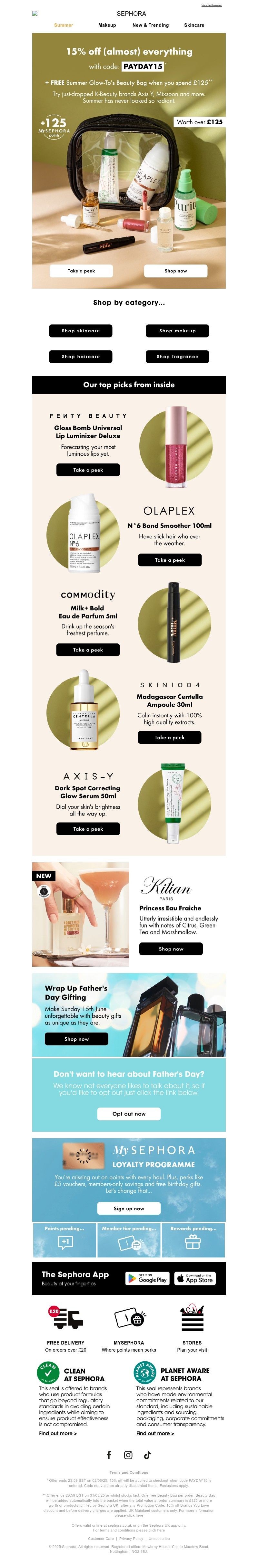The image size is (258, 1568).
Task: Browse the Shop haircare category
Action: tap(80, 357)
